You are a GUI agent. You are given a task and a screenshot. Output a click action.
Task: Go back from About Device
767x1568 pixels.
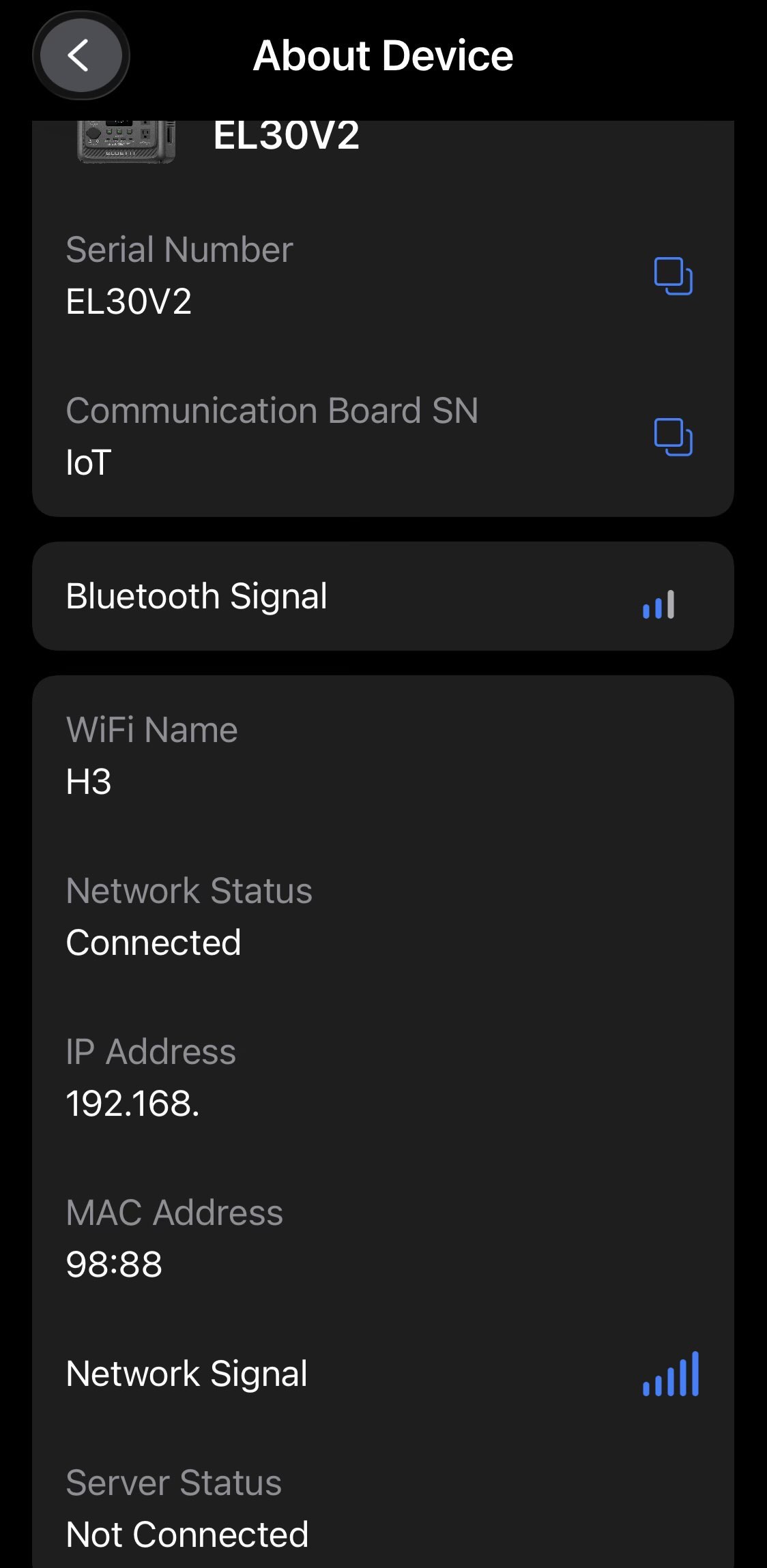(81, 55)
